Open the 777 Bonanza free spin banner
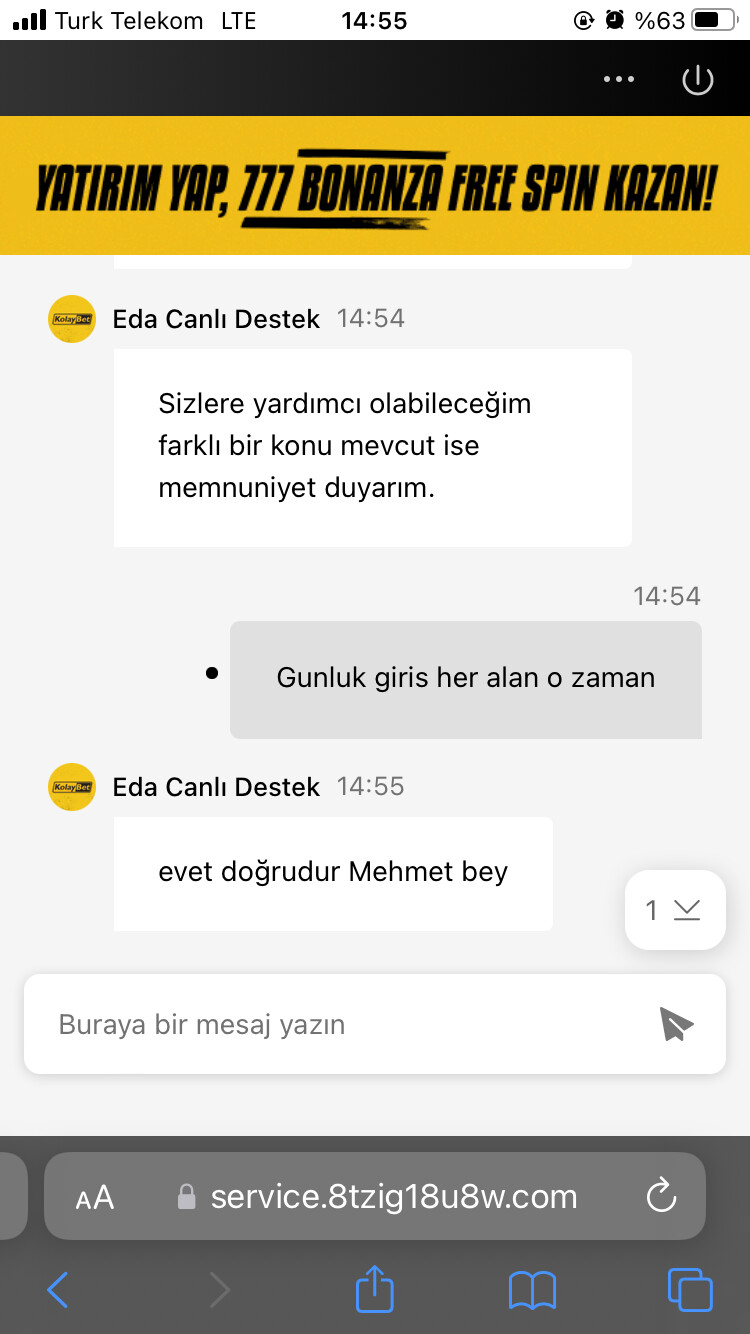This screenshot has height=1334, width=750. pos(375,186)
